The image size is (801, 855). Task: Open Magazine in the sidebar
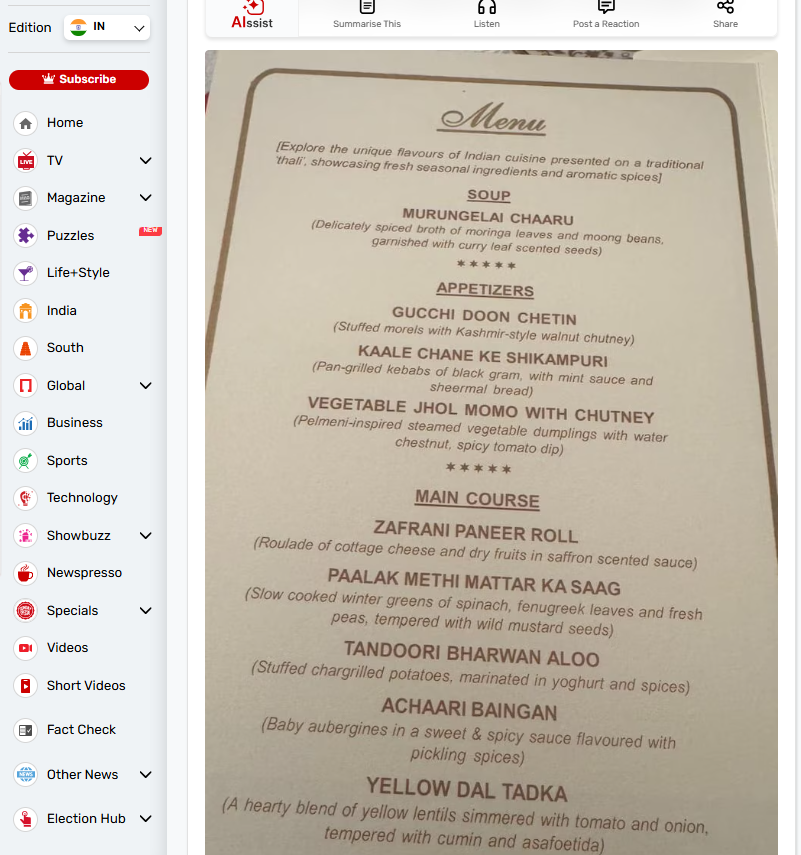[75, 198]
